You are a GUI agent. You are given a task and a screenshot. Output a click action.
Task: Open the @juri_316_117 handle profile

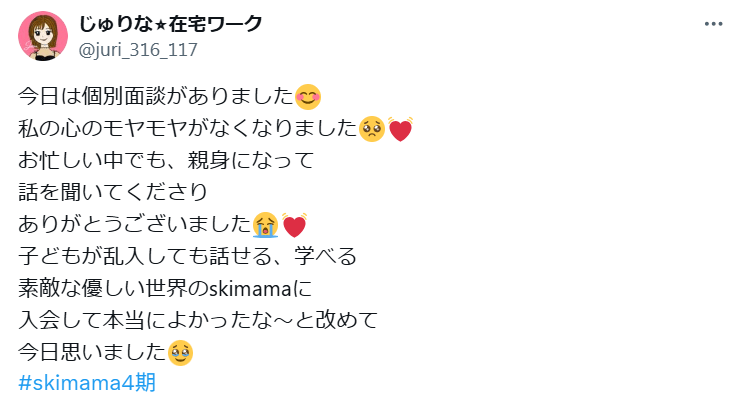click(131, 49)
